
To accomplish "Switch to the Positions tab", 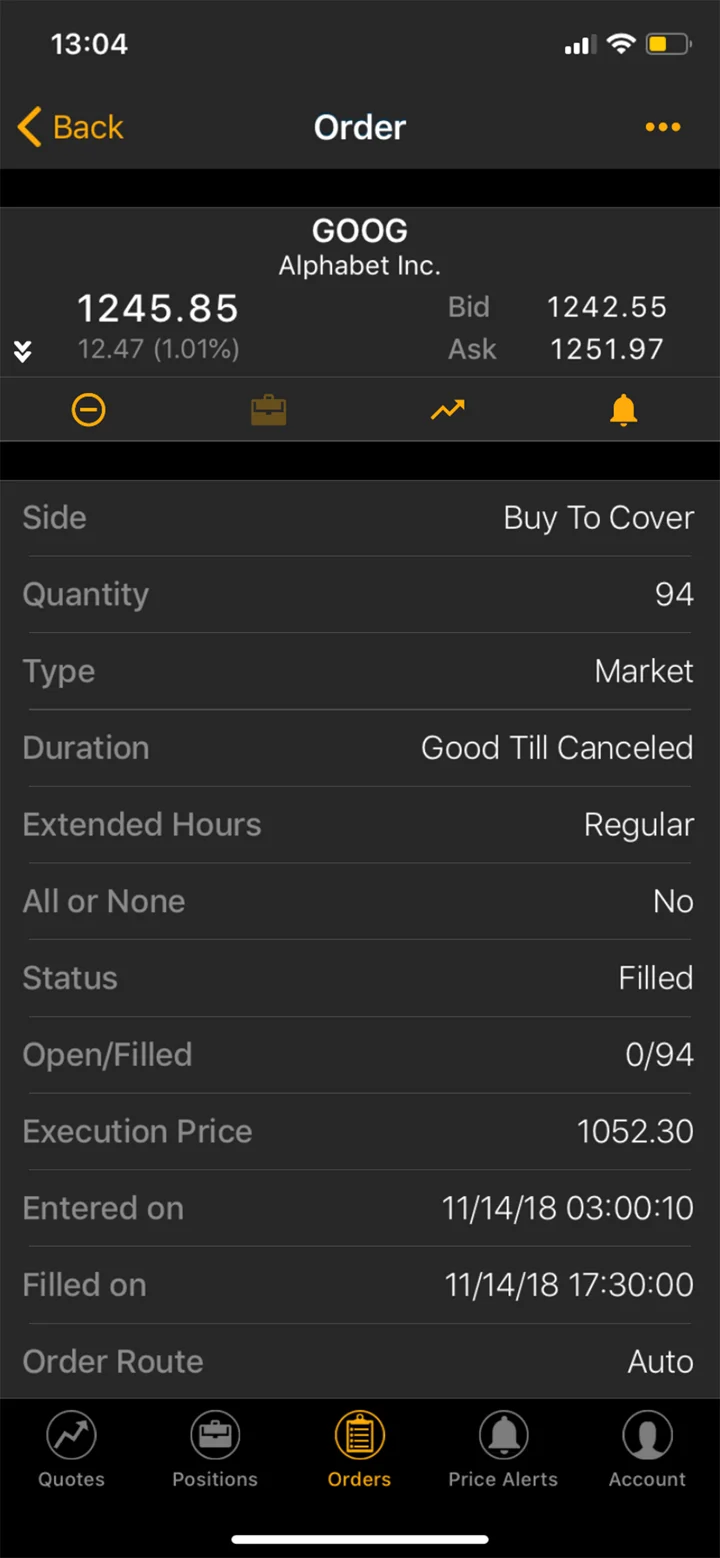I will point(215,1450).
